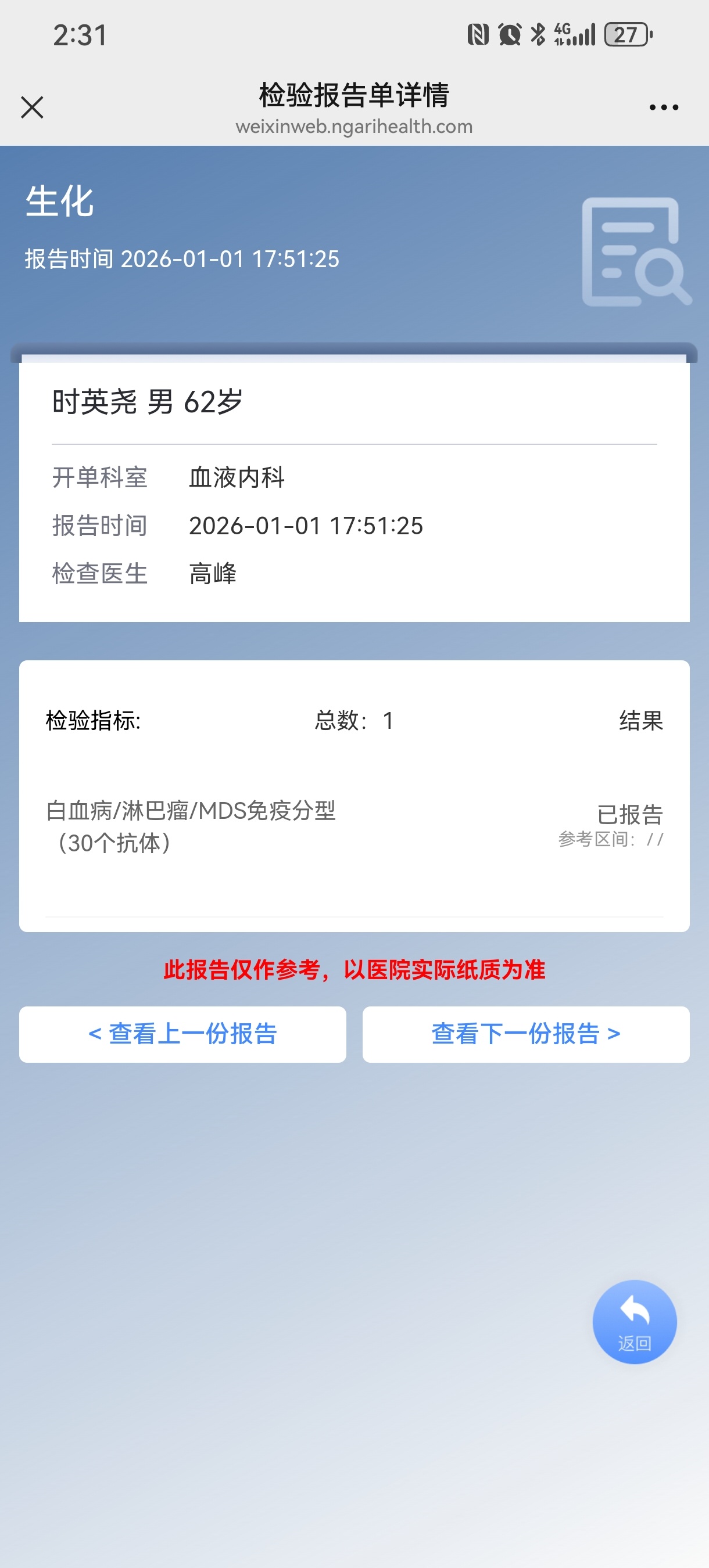View the next report (查看下一份报告)

pos(526,1034)
